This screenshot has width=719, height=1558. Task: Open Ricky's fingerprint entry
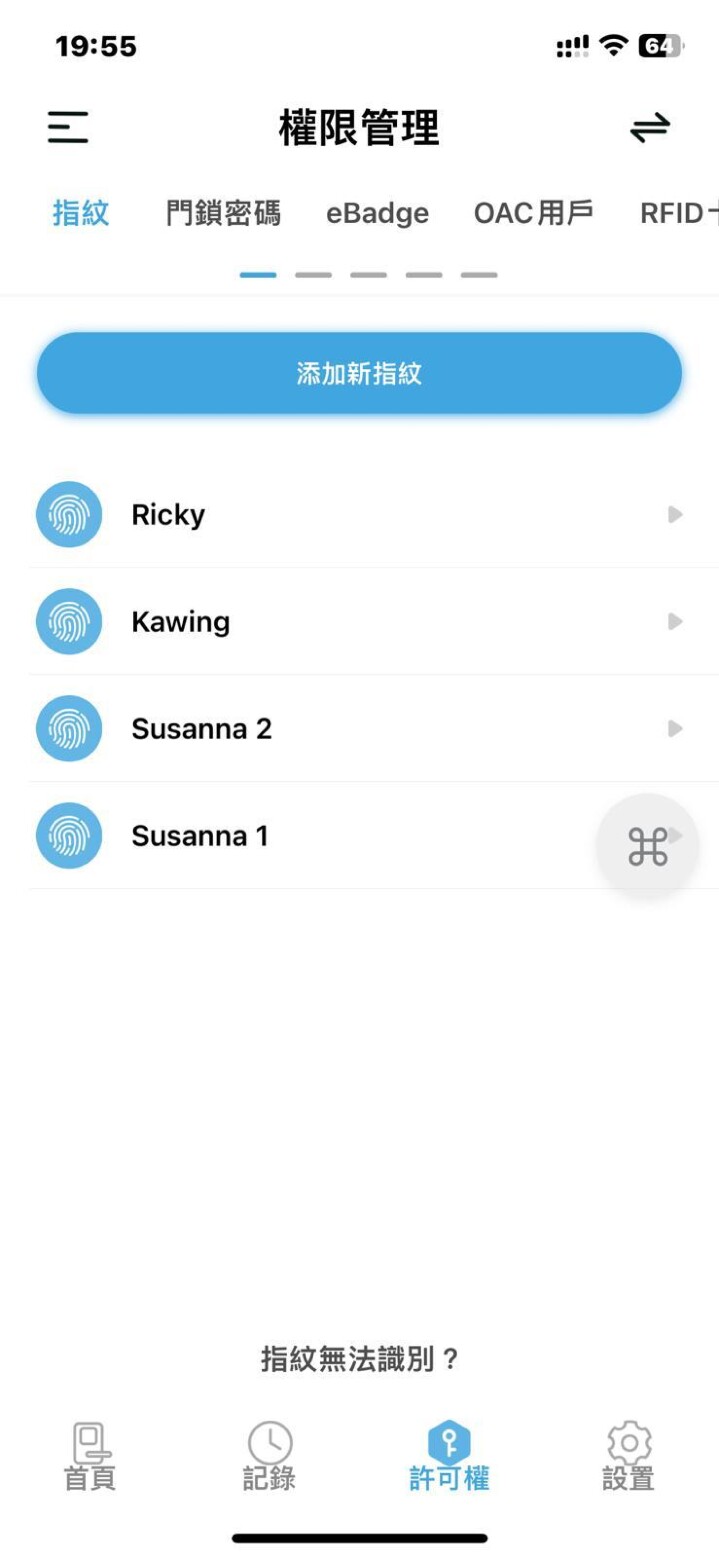[x=359, y=514]
